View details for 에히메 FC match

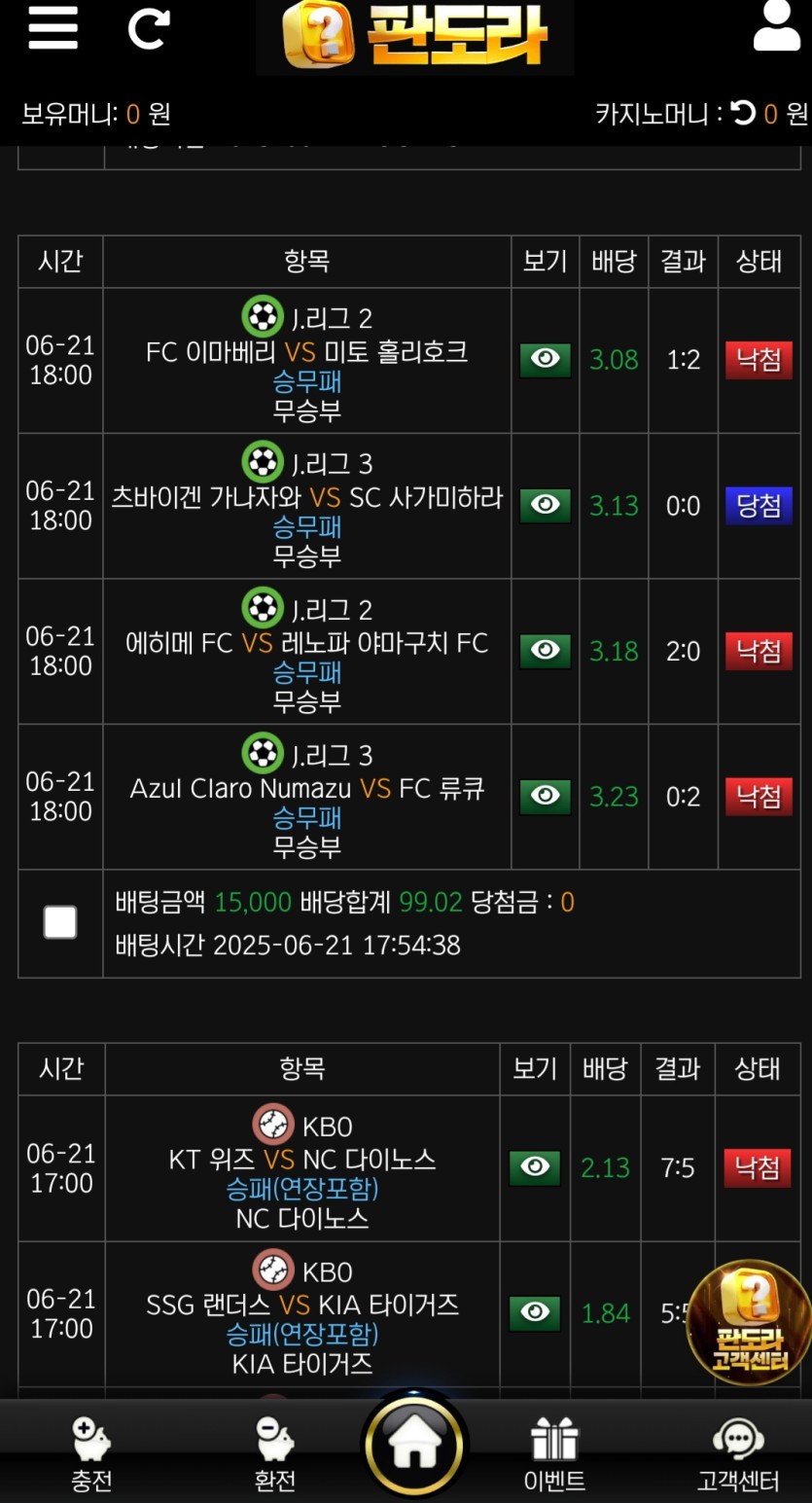(546, 651)
